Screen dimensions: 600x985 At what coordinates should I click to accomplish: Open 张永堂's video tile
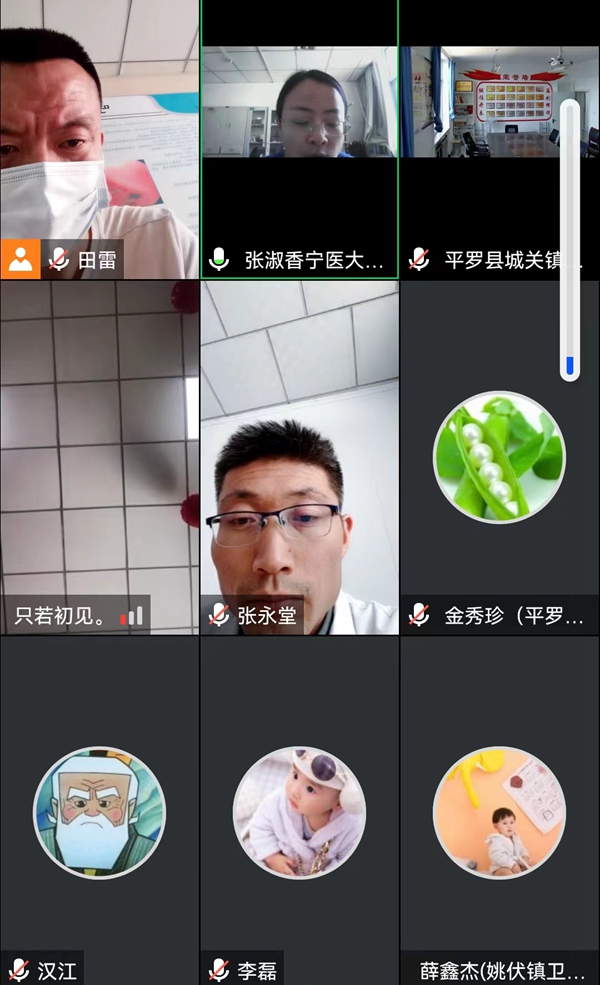299,457
